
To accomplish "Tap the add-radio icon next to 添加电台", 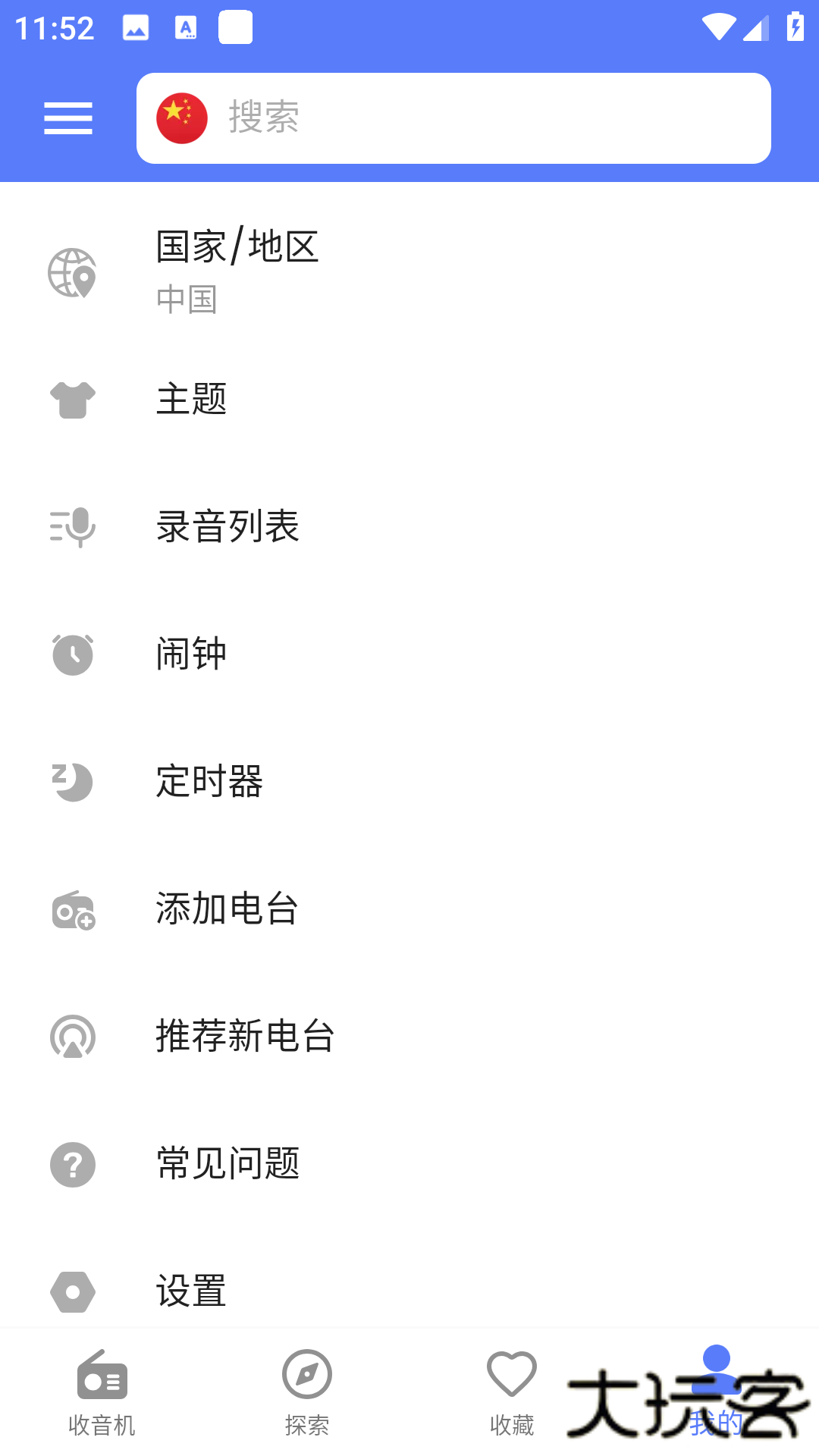I will pyautogui.click(x=72, y=910).
